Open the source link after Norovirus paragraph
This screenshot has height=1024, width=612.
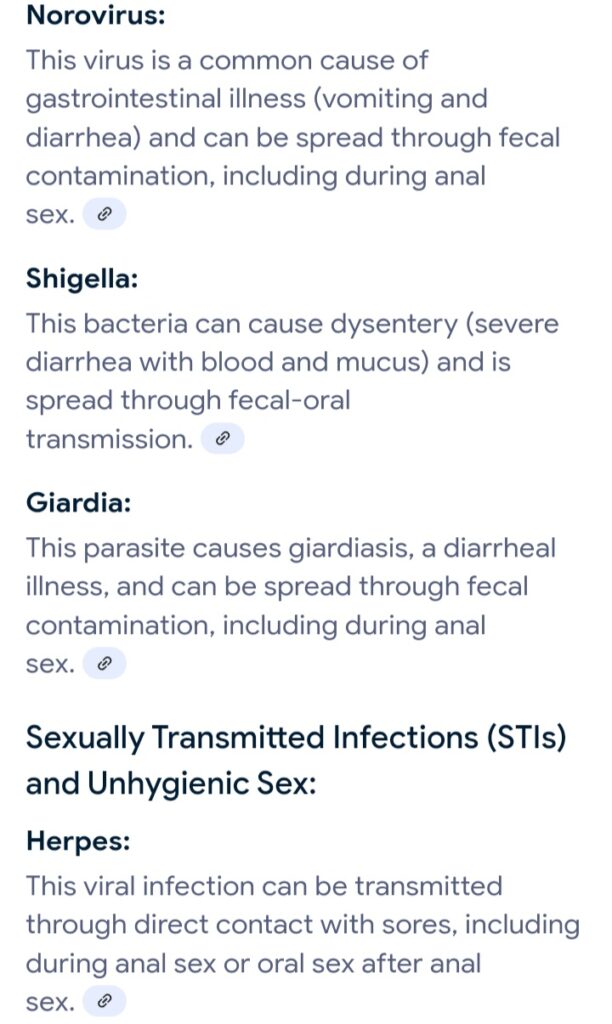point(105,214)
